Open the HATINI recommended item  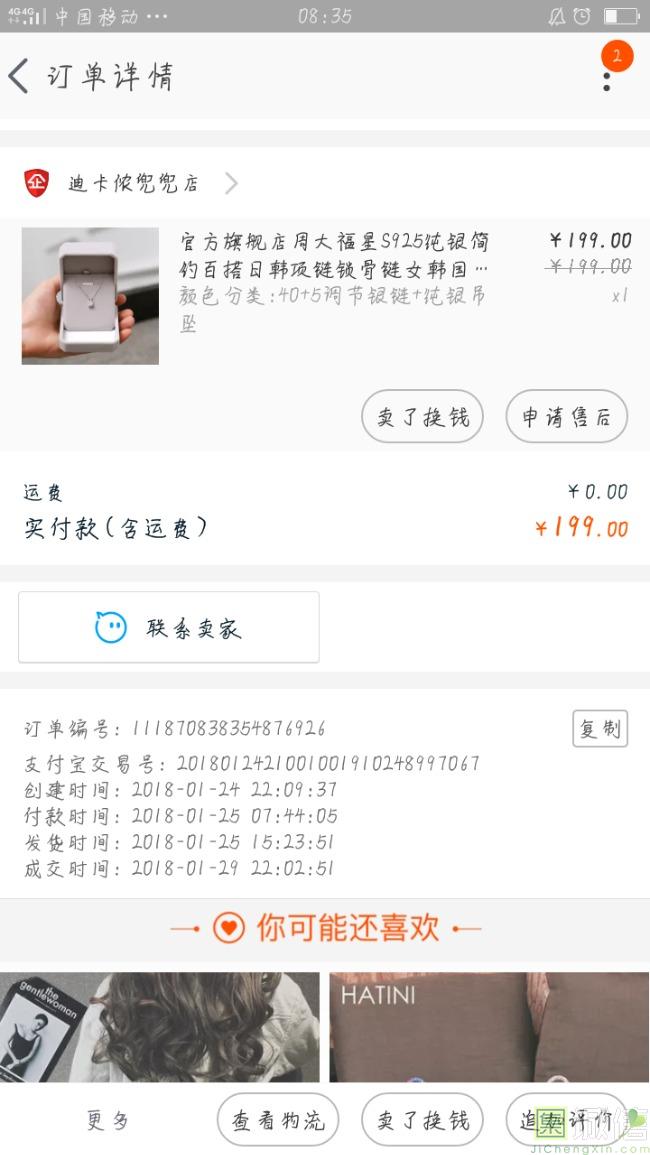pos(489,1026)
